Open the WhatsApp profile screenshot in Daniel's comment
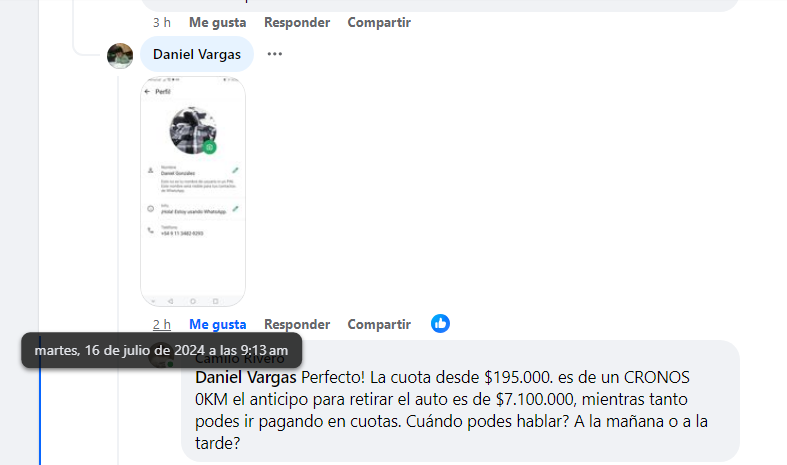Screen dimensions: 787x465 193,191
